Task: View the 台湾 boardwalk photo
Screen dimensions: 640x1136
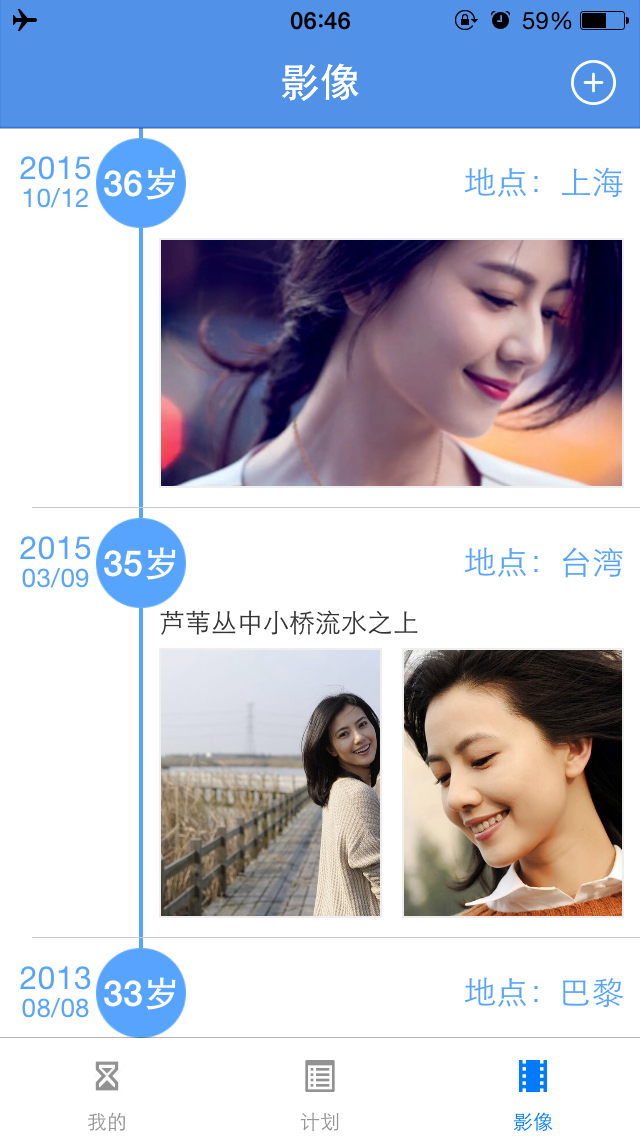Action: click(271, 782)
